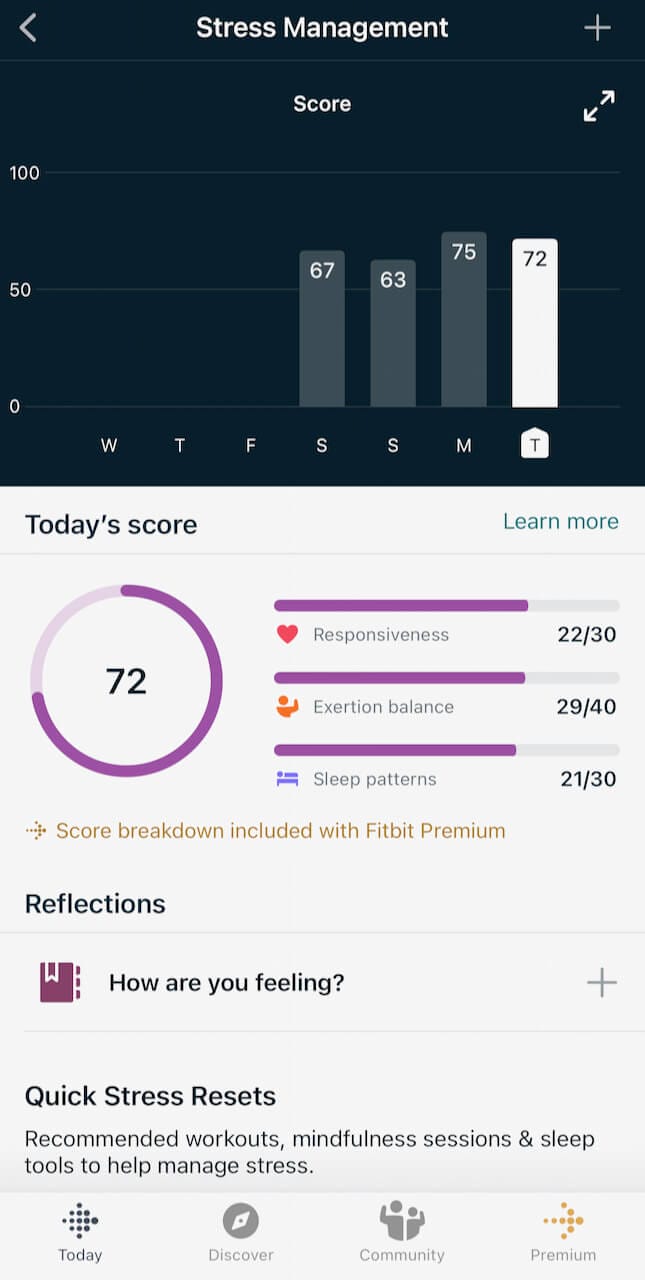Image resolution: width=645 pixels, height=1280 pixels.
Task: Add a reflection on How are you feeling
Action: click(601, 983)
